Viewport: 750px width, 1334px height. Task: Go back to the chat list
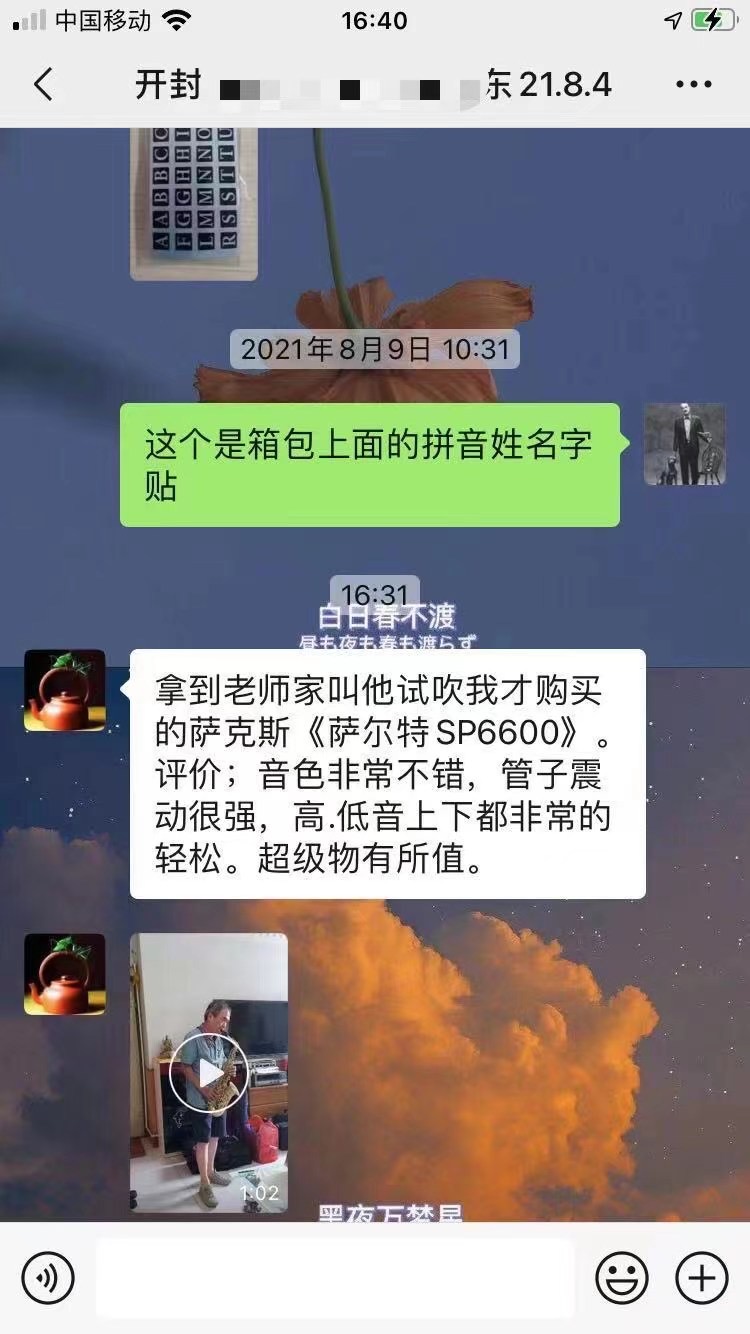pyautogui.click(x=43, y=85)
